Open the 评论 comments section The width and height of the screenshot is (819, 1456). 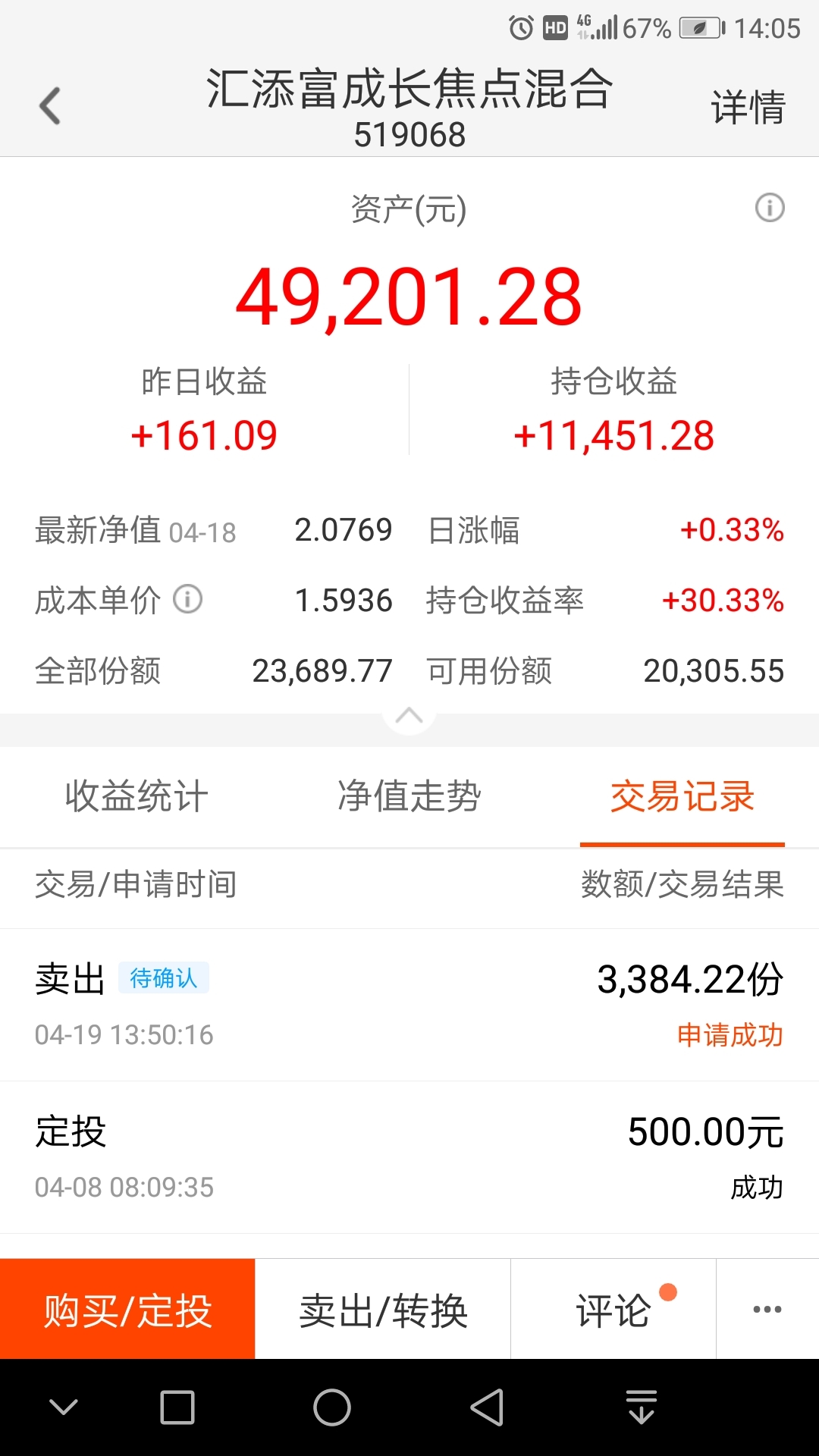click(x=613, y=1309)
